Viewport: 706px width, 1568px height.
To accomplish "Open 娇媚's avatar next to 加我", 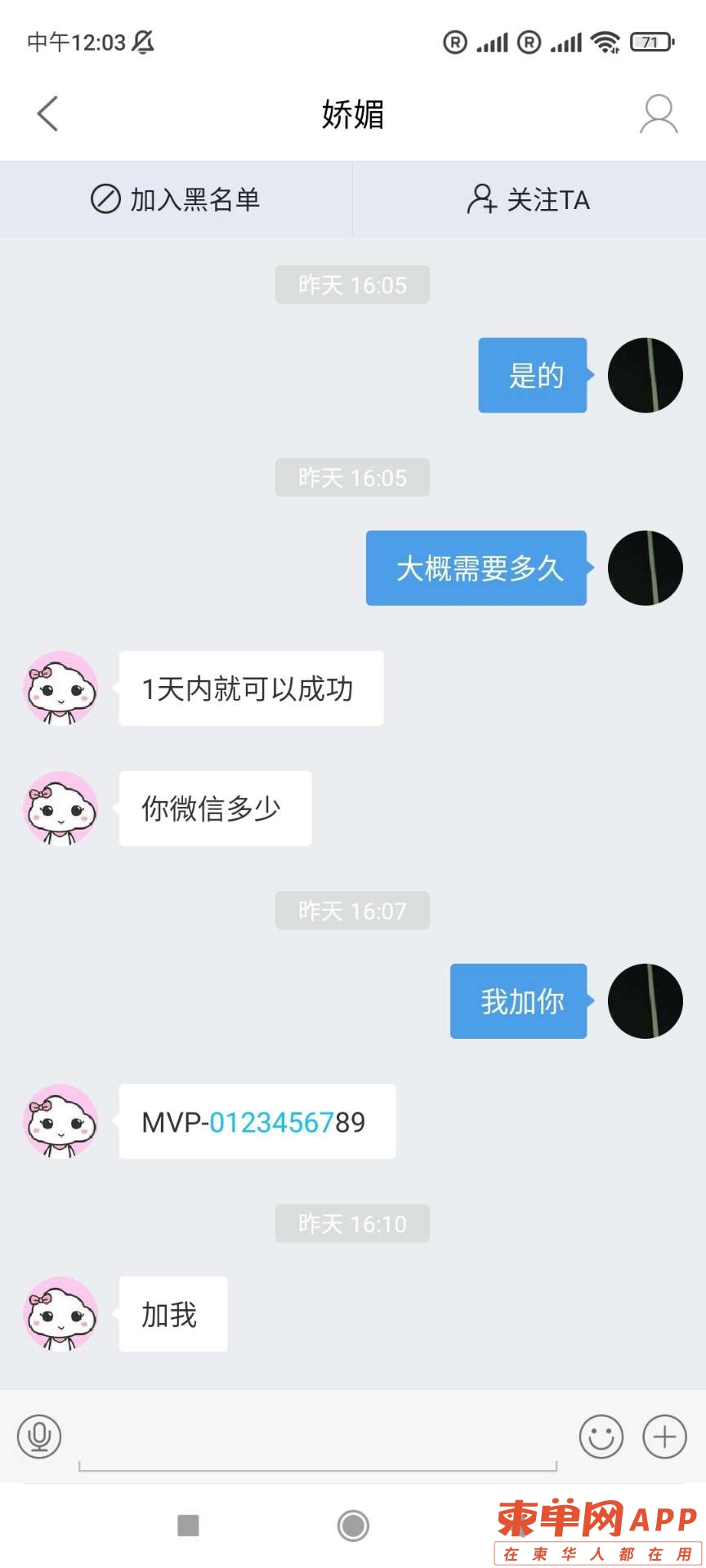I will point(60,1313).
